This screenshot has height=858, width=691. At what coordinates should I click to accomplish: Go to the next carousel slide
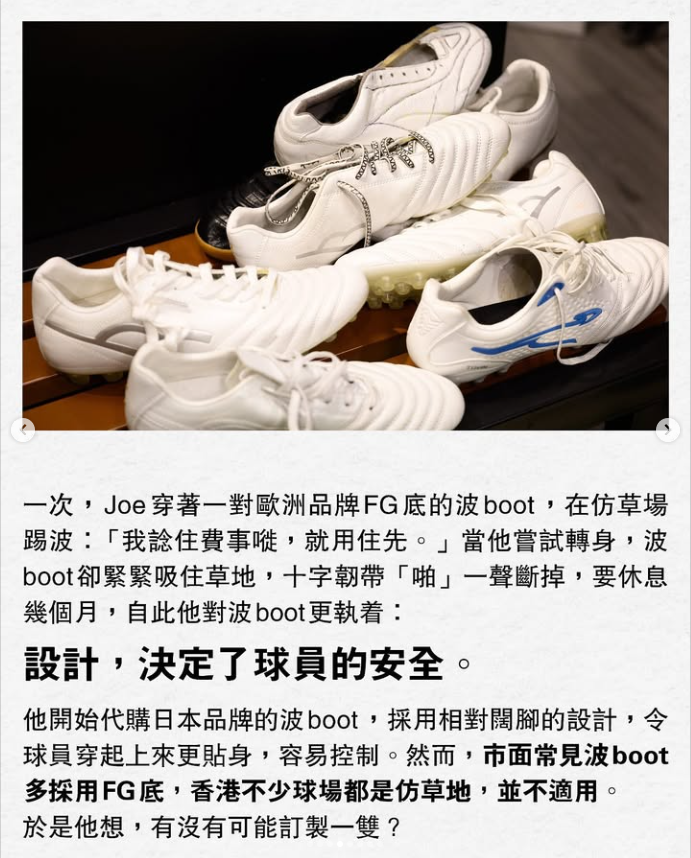[x=667, y=430]
